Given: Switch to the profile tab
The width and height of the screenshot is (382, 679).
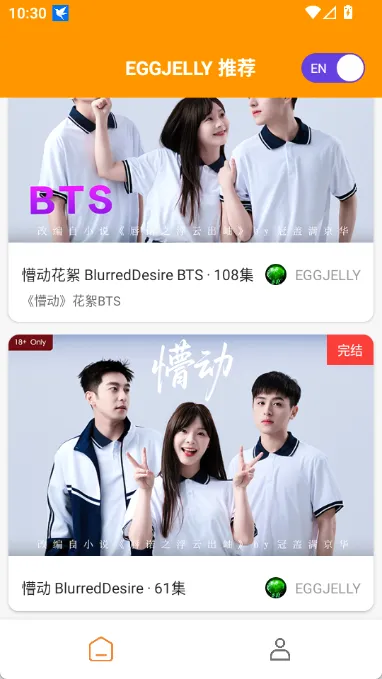Looking at the screenshot, I should click(280, 649).
